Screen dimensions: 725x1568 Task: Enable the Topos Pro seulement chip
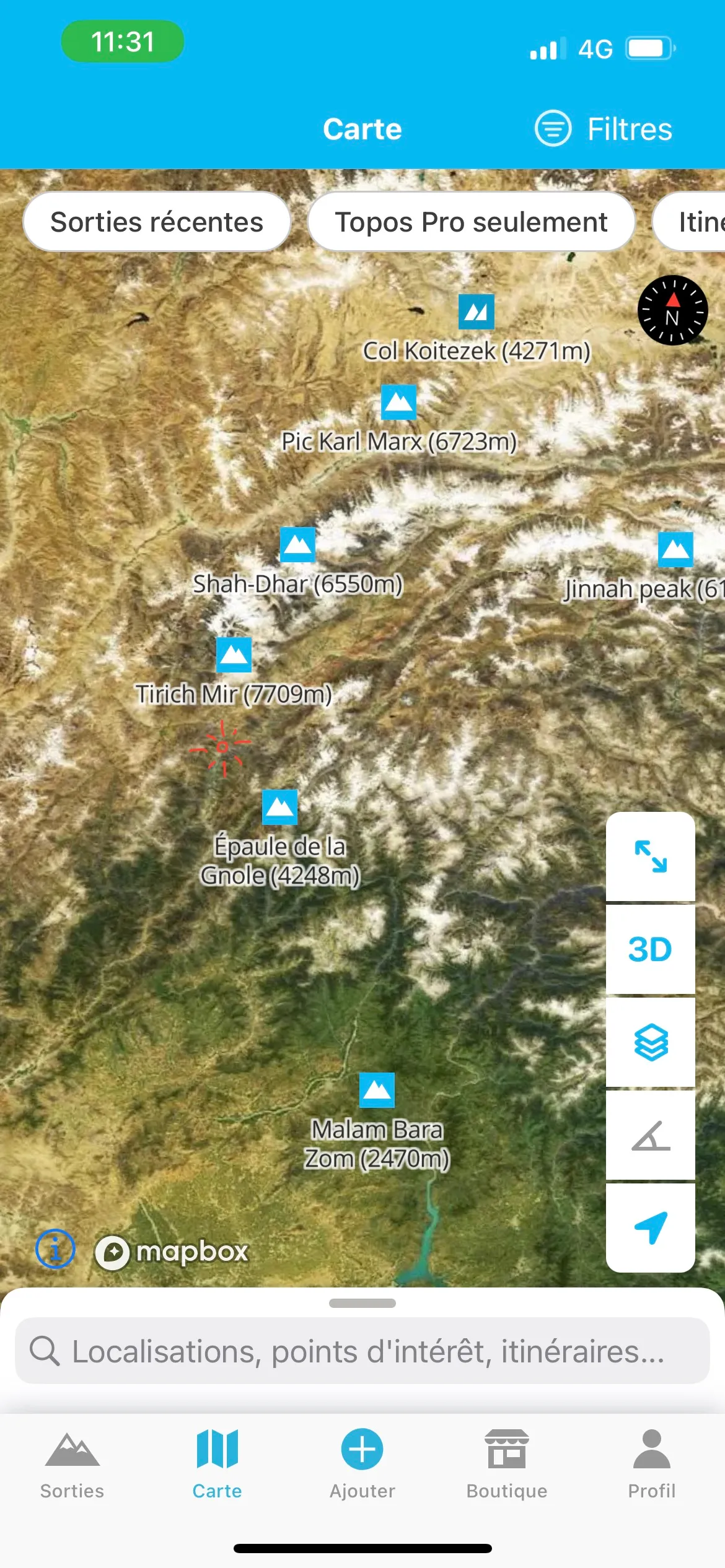471,222
